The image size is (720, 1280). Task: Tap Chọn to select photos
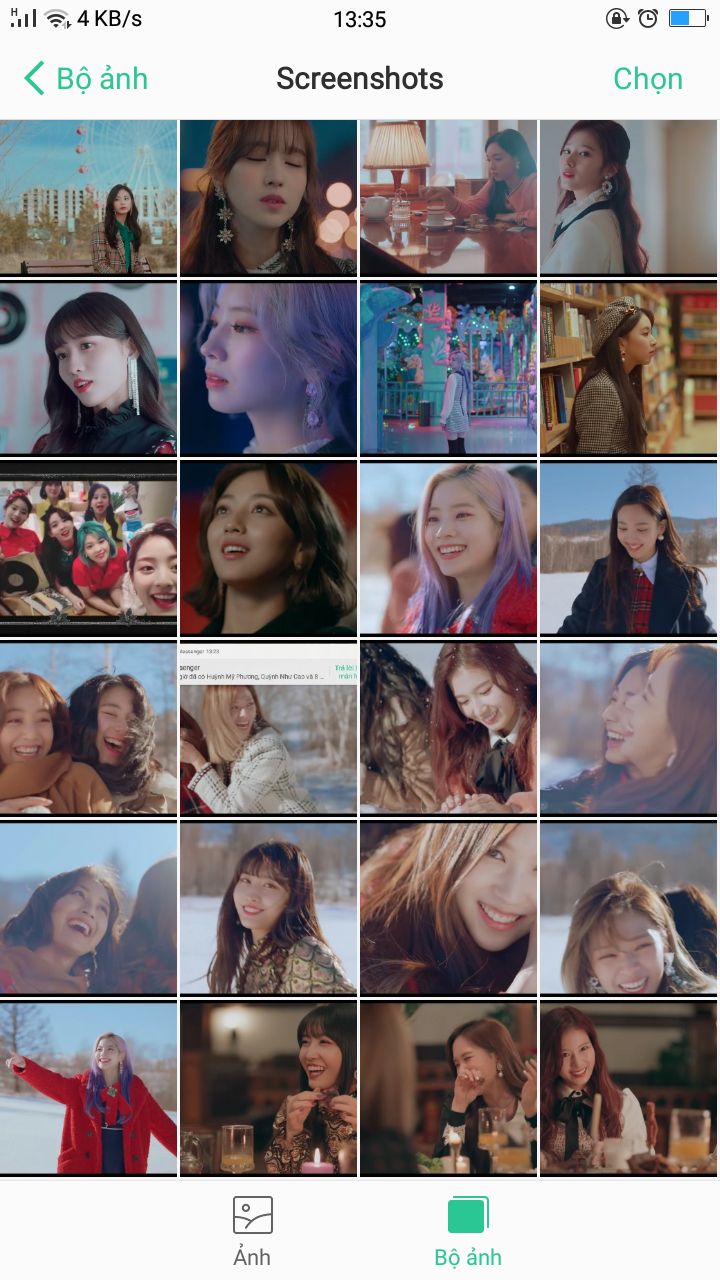tap(647, 79)
